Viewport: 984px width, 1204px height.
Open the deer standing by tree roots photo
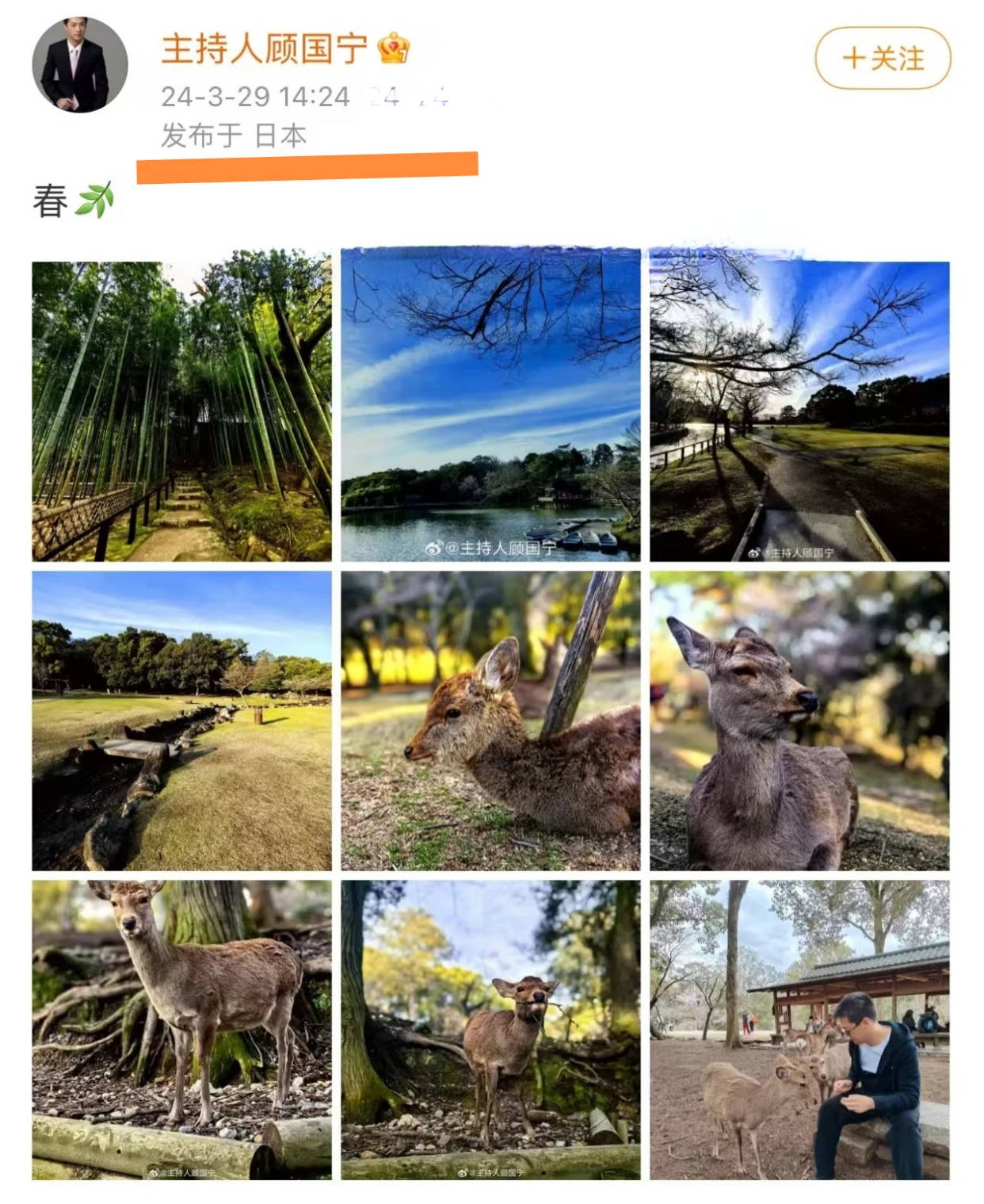pos(181,1029)
